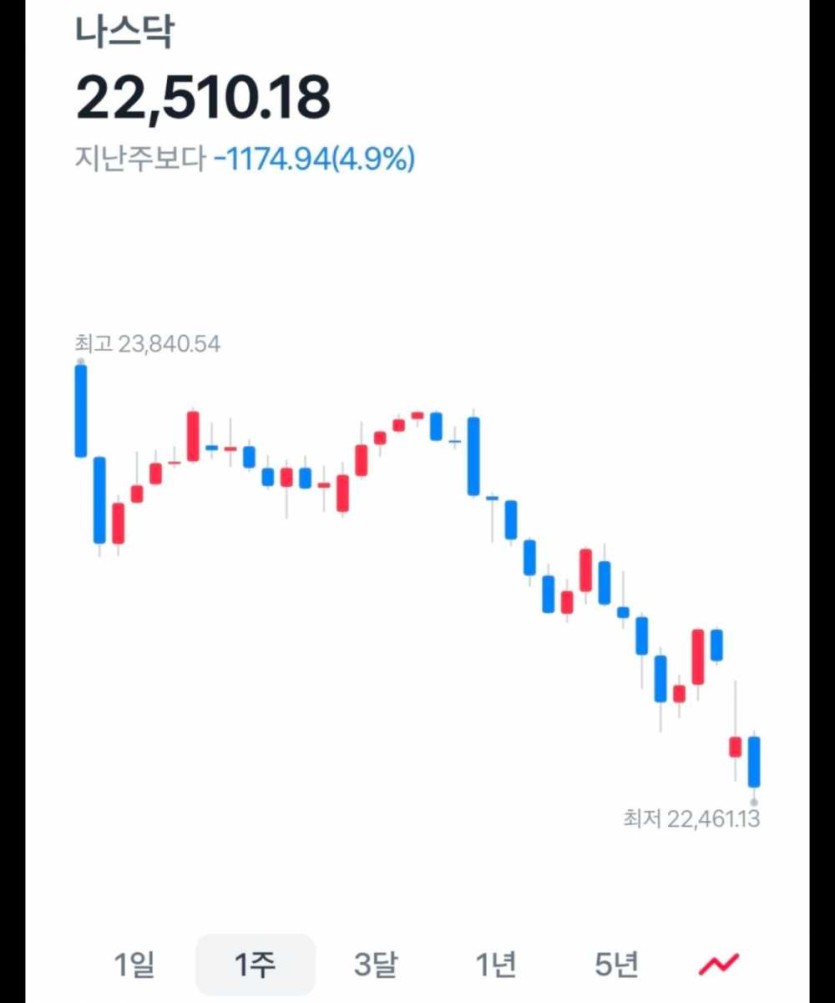
Task: View the 5년 chart range
Action: coord(616,965)
